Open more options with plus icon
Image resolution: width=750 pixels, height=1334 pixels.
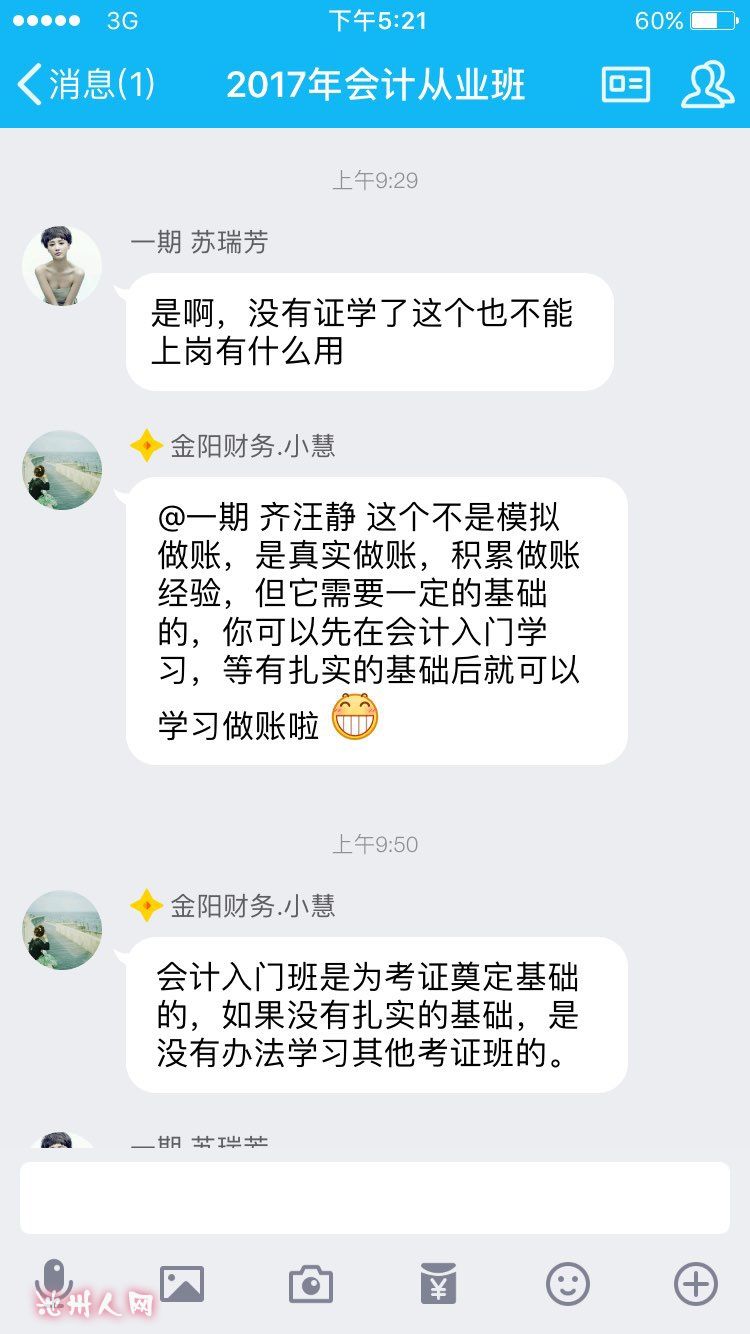point(696,1283)
